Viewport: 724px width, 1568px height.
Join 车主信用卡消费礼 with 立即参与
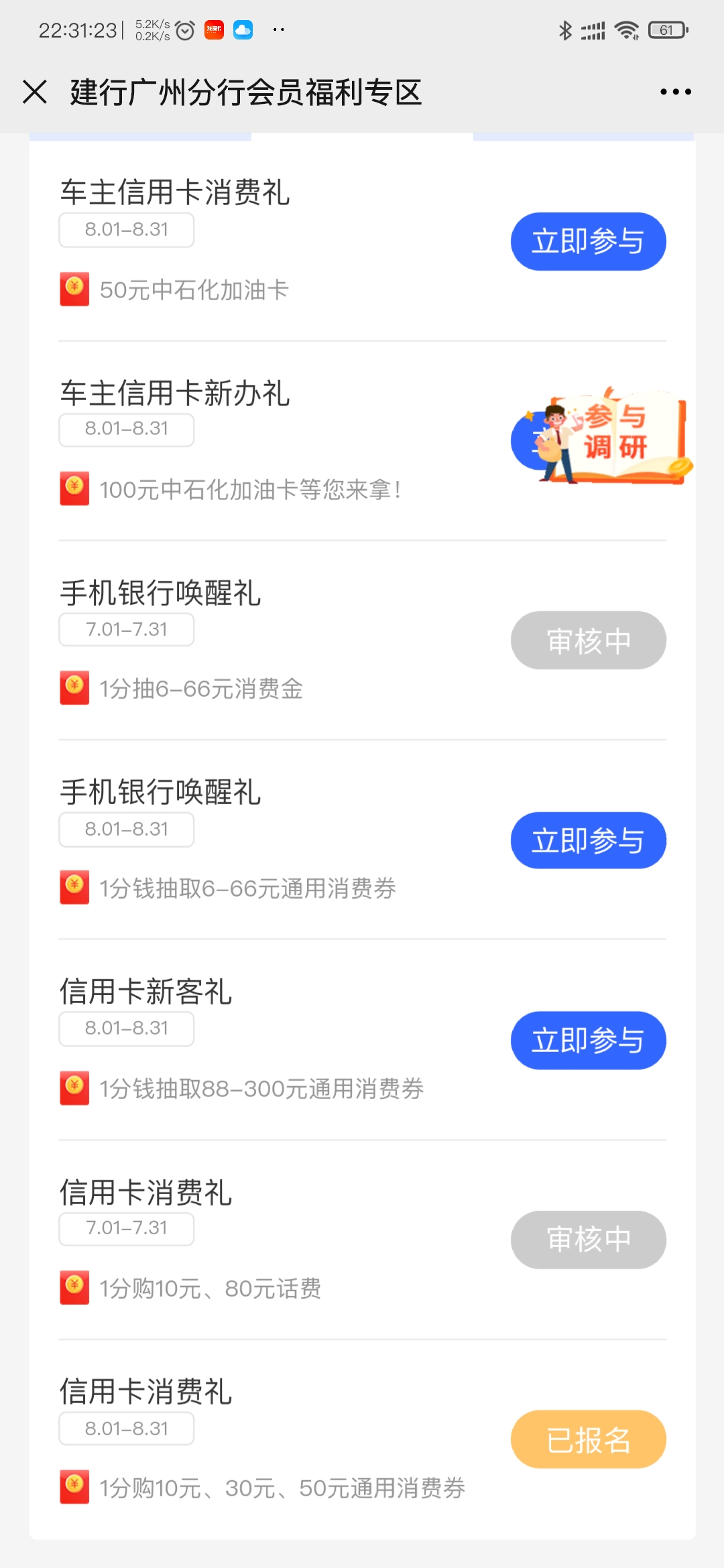[588, 241]
